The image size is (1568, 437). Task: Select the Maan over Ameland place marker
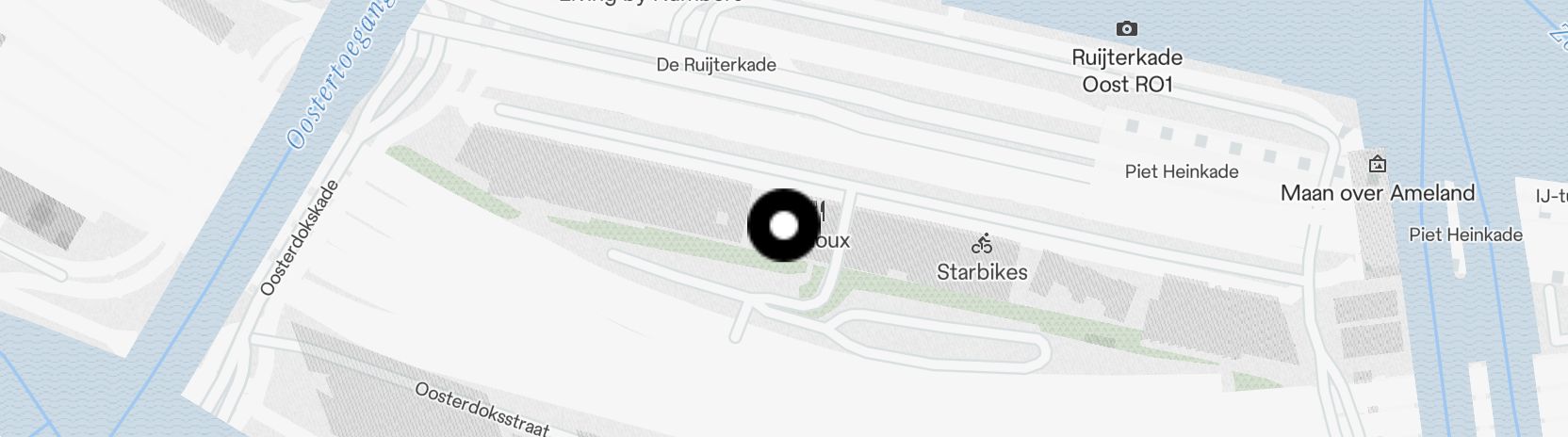[x=1377, y=165]
